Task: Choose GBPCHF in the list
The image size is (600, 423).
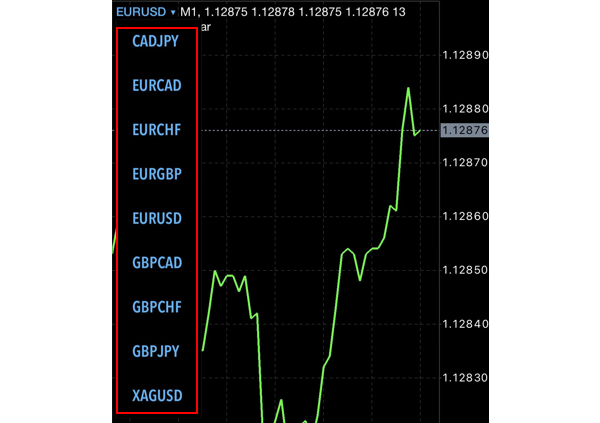Action: pyautogui.click(x=157, y=306)
